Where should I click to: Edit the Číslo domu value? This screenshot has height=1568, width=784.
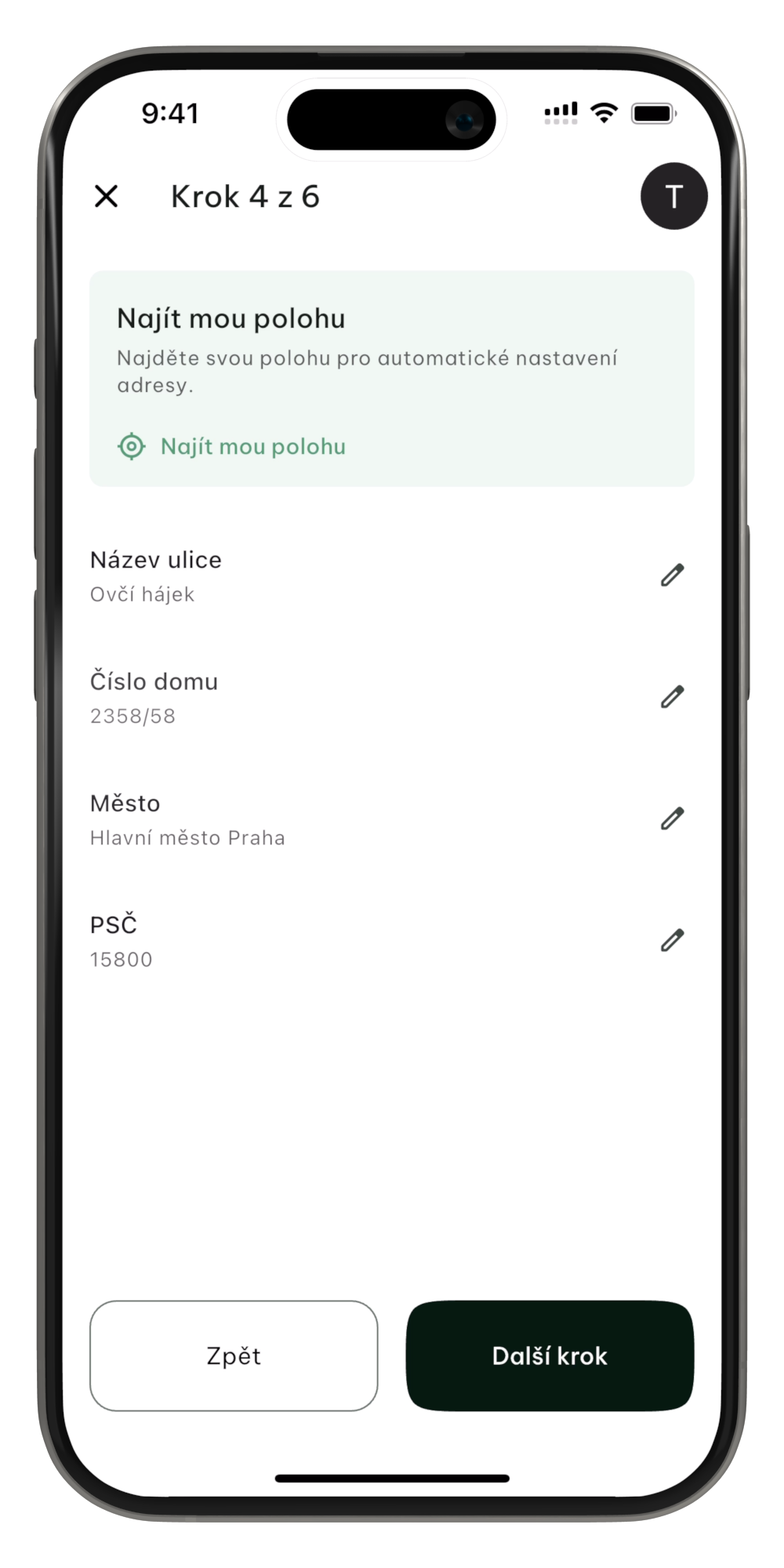tap(672, 697)
